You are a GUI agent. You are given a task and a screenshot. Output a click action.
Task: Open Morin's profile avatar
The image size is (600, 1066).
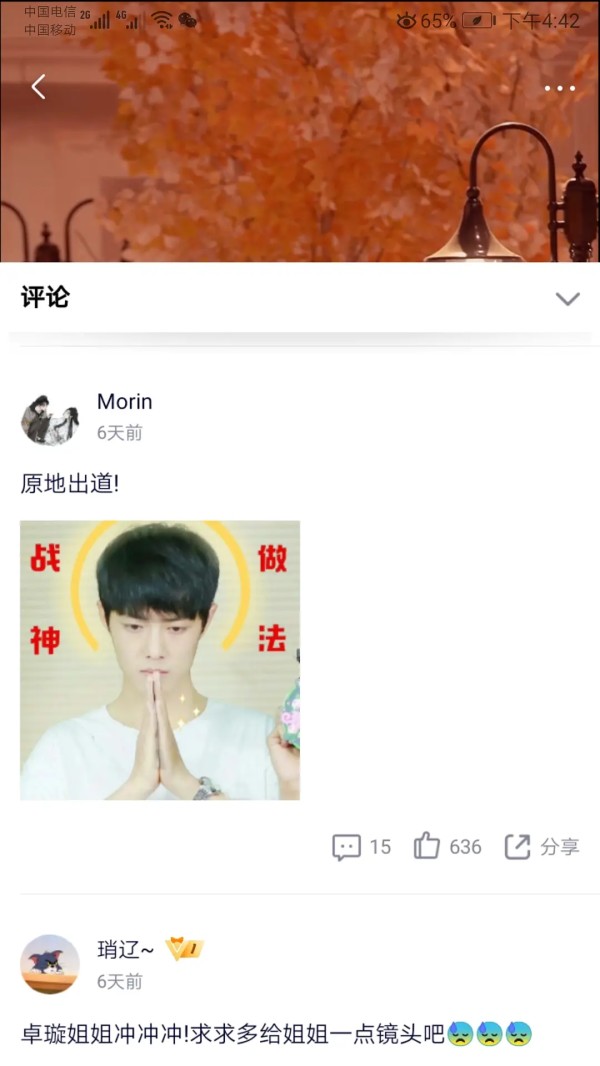point(49,418)
